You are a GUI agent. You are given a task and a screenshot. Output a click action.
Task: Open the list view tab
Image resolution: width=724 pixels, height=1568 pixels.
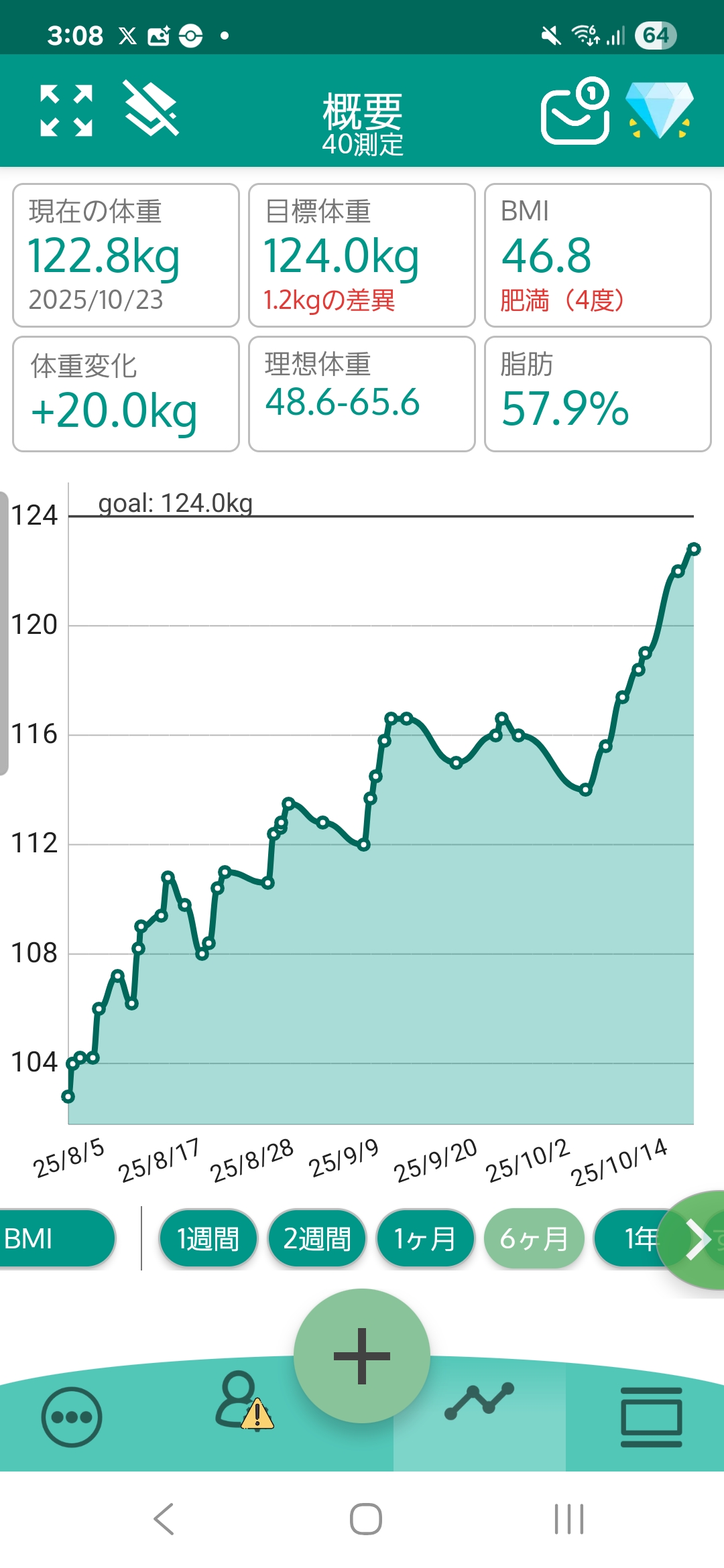click(651, 1417)
